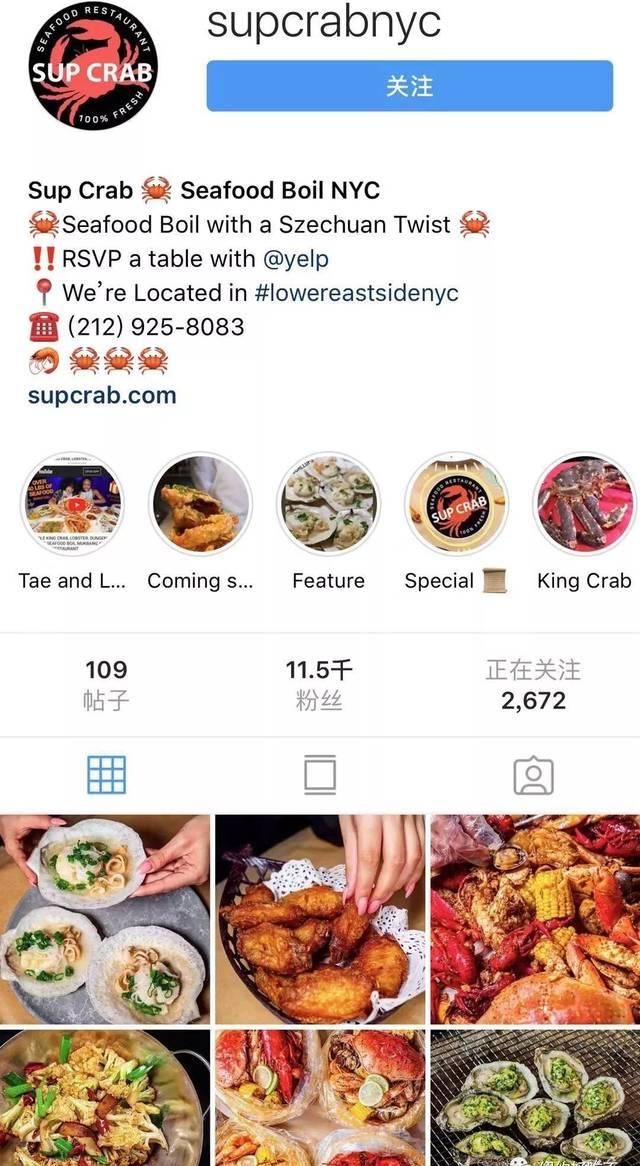
Task: View the 2,672 正在关注 following list
Action: (533, 685)
